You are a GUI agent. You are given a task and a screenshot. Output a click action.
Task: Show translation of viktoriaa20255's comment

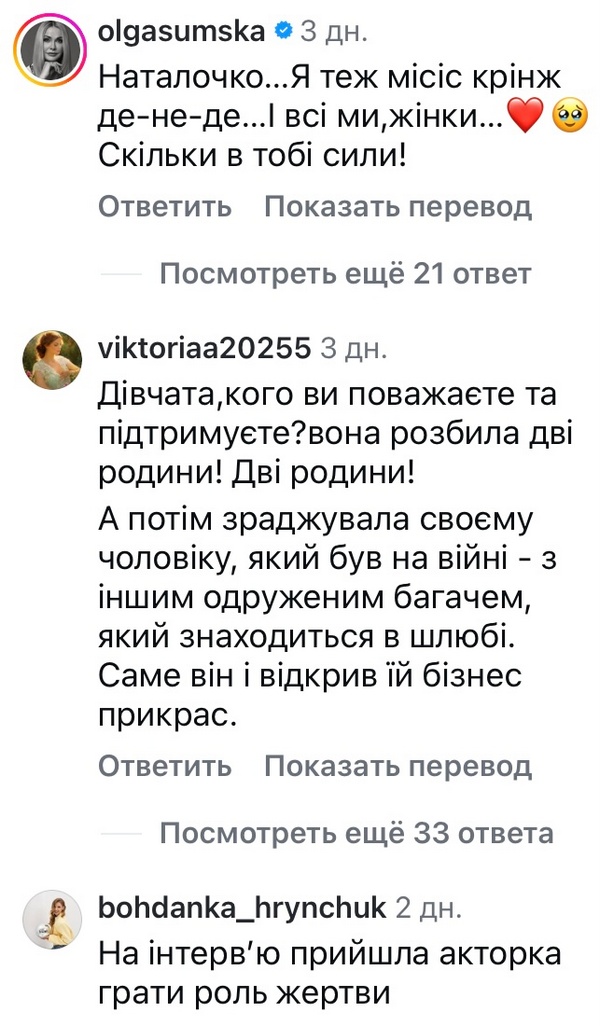tap(397, 766)
